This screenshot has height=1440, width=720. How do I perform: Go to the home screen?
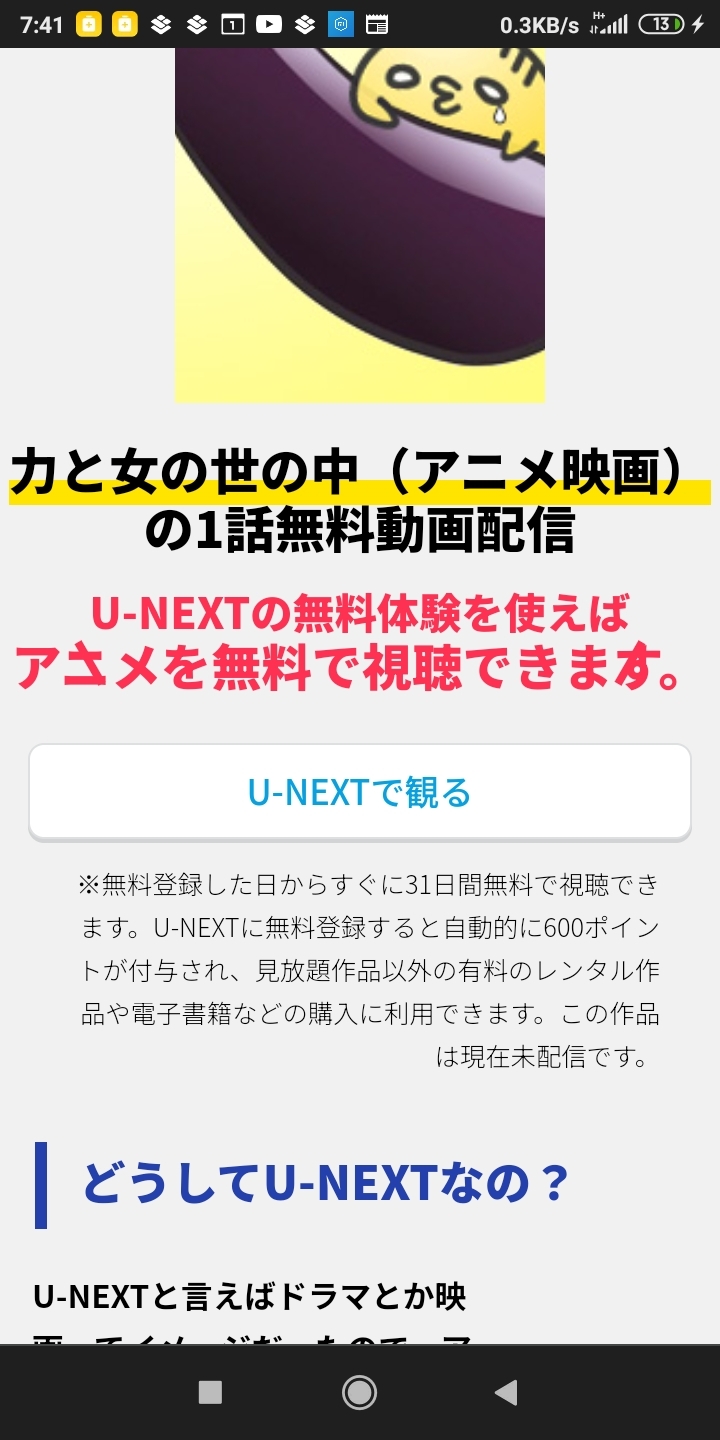pyautogui.click(x=359, y=1392)
